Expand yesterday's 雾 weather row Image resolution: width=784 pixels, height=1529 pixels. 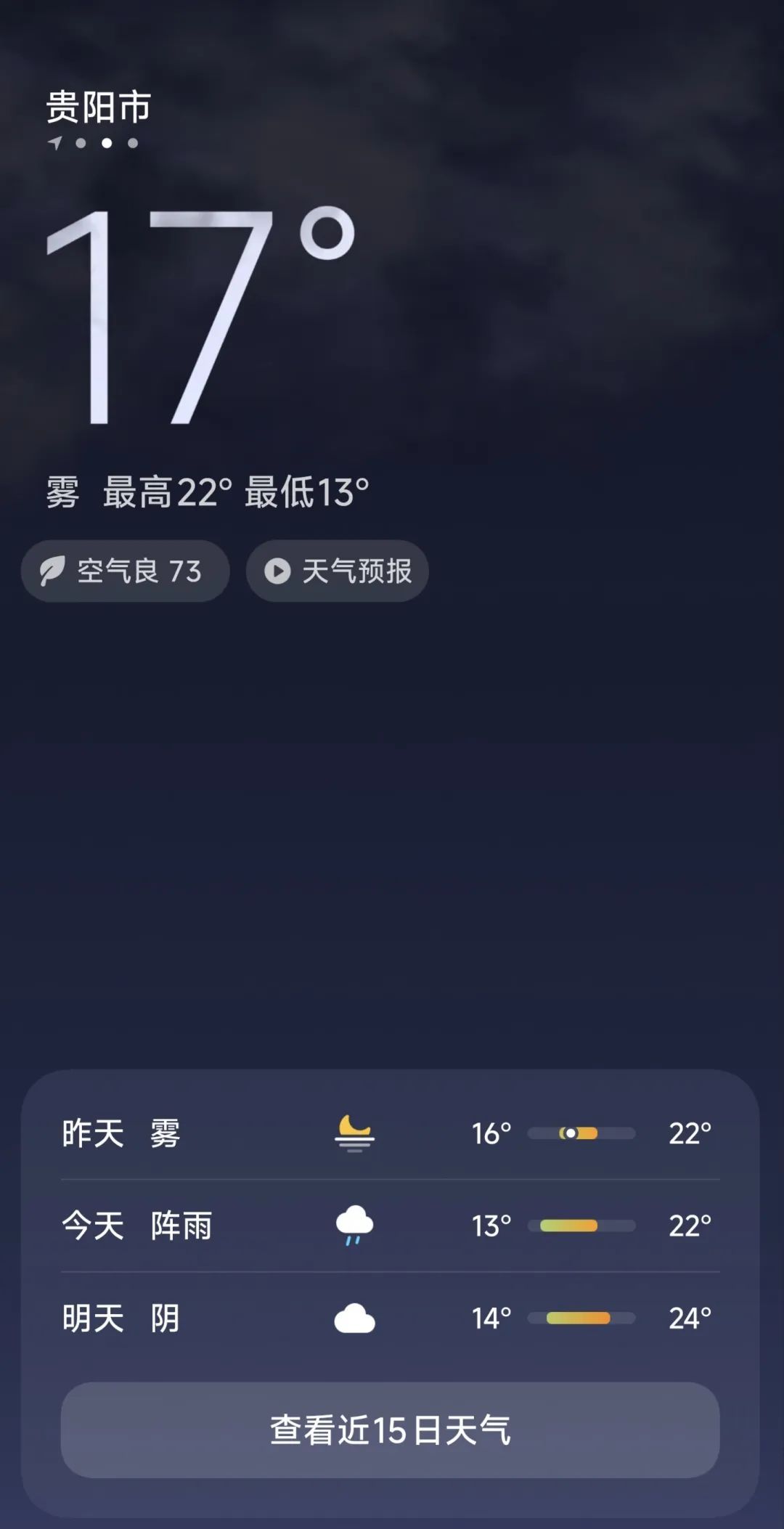click(392, 1130)
